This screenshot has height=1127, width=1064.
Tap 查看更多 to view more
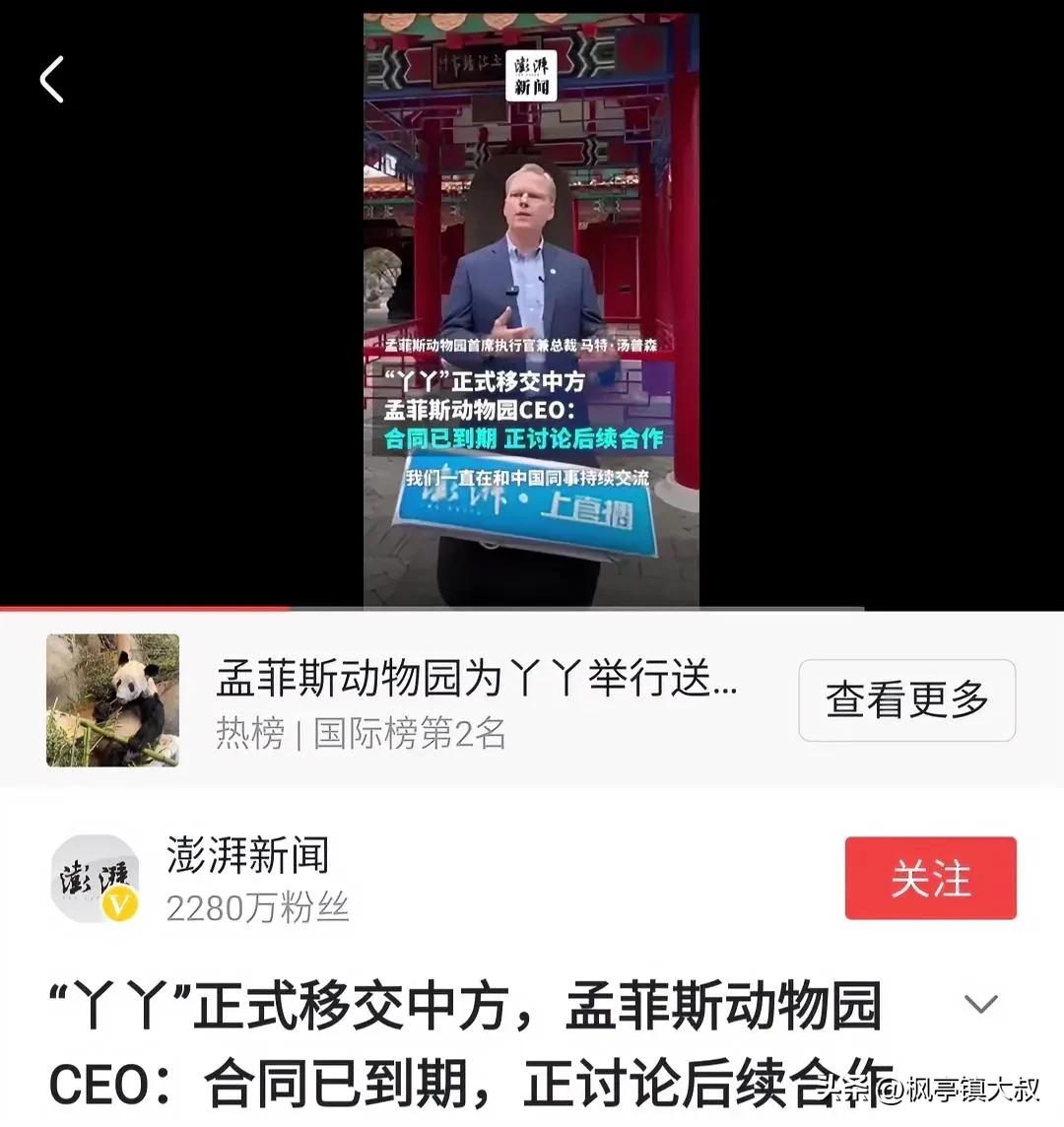906,700
